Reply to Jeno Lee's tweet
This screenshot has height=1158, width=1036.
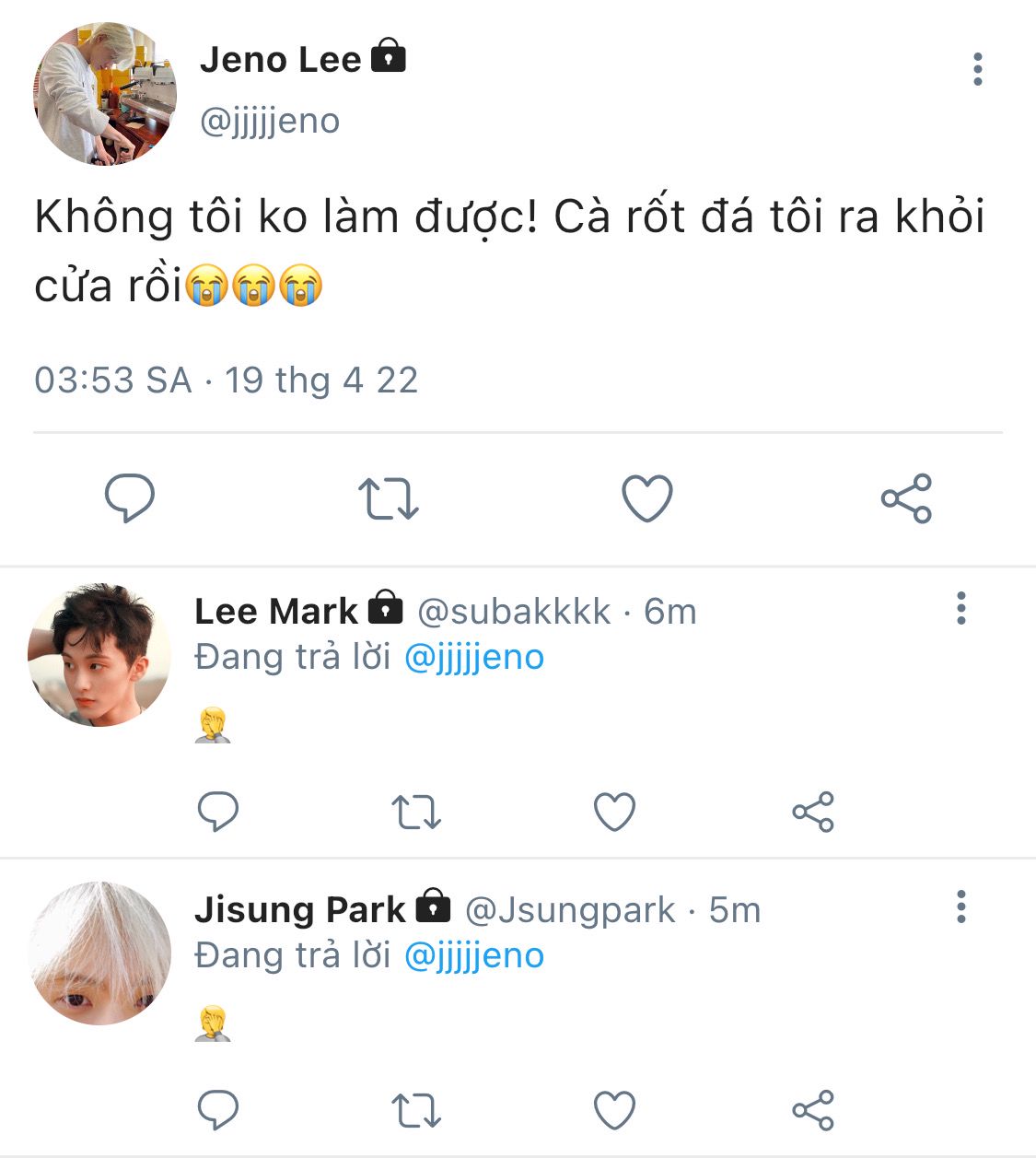pyautogui.click(x=130, y=498)
